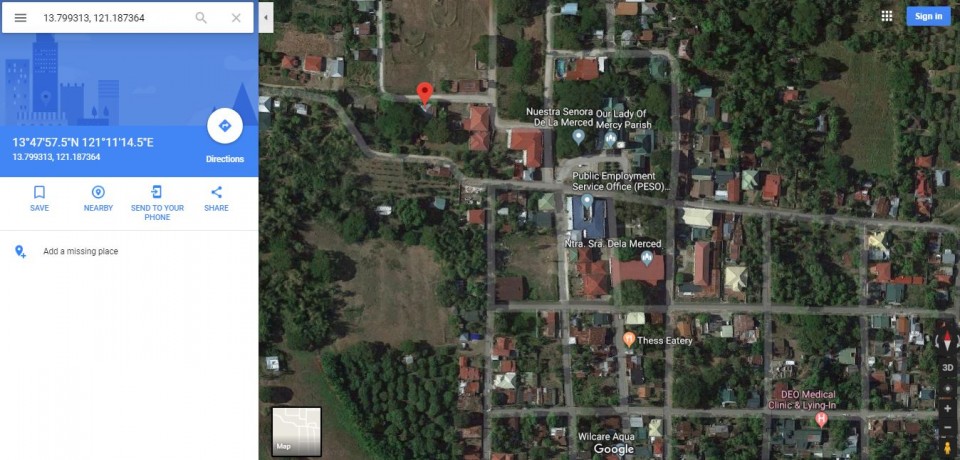Search with the magnifier icon
Screen dimensions: 960x460
(x=201, y=18)
